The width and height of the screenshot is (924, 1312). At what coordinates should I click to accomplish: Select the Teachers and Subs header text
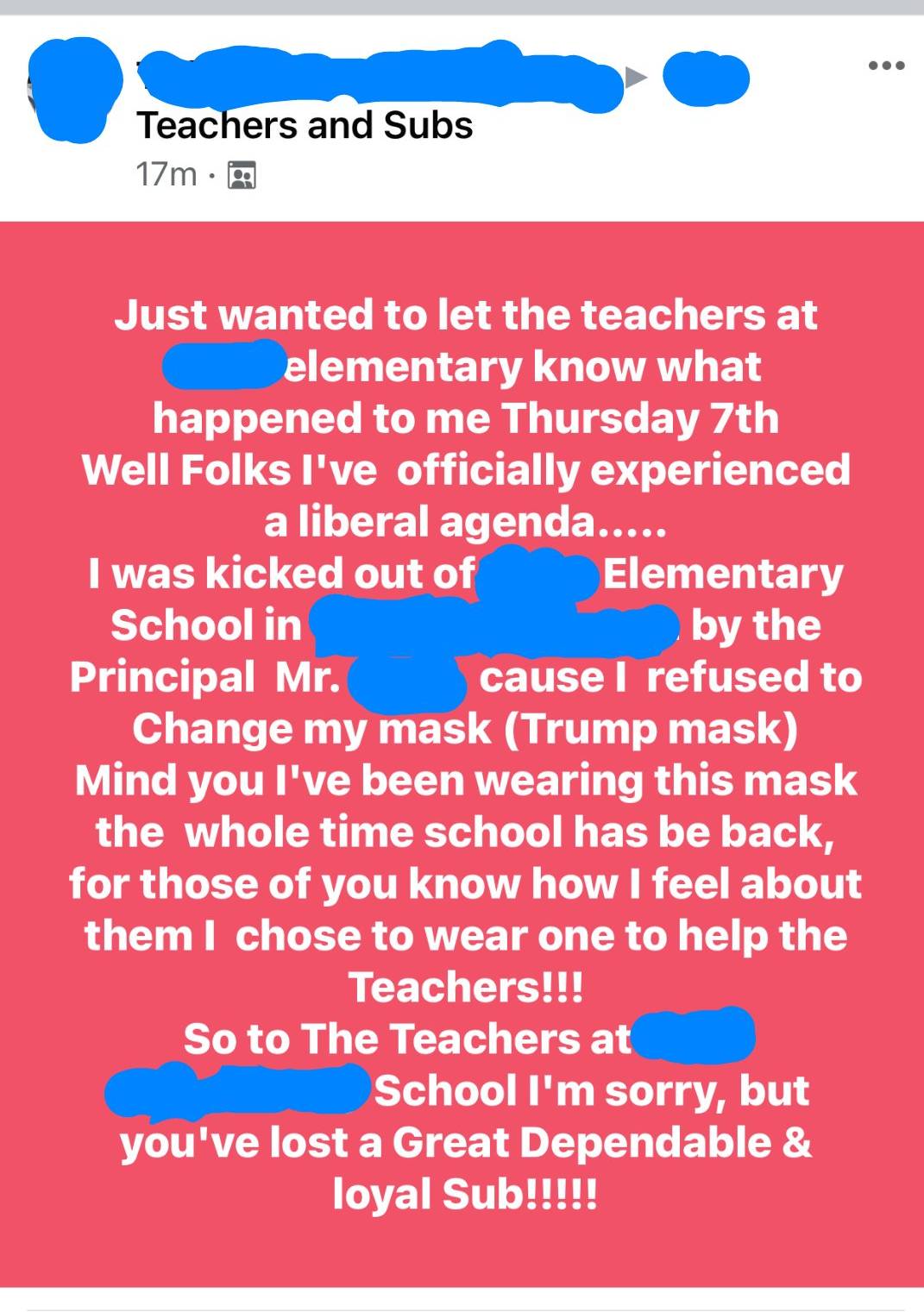tap(304, 126)
